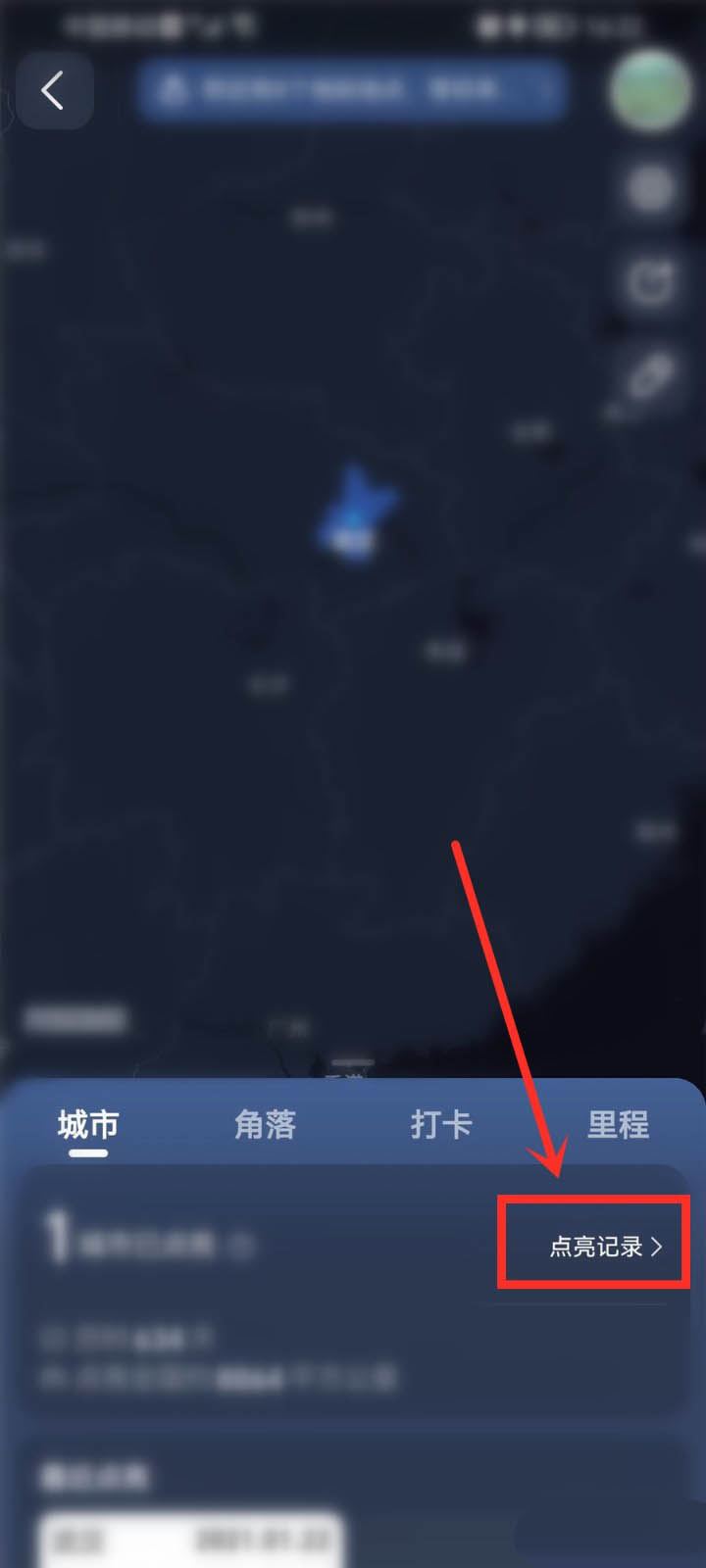706x1568 pixels.
Task: Open the 打卡 tab
Action: point(441,1124)
